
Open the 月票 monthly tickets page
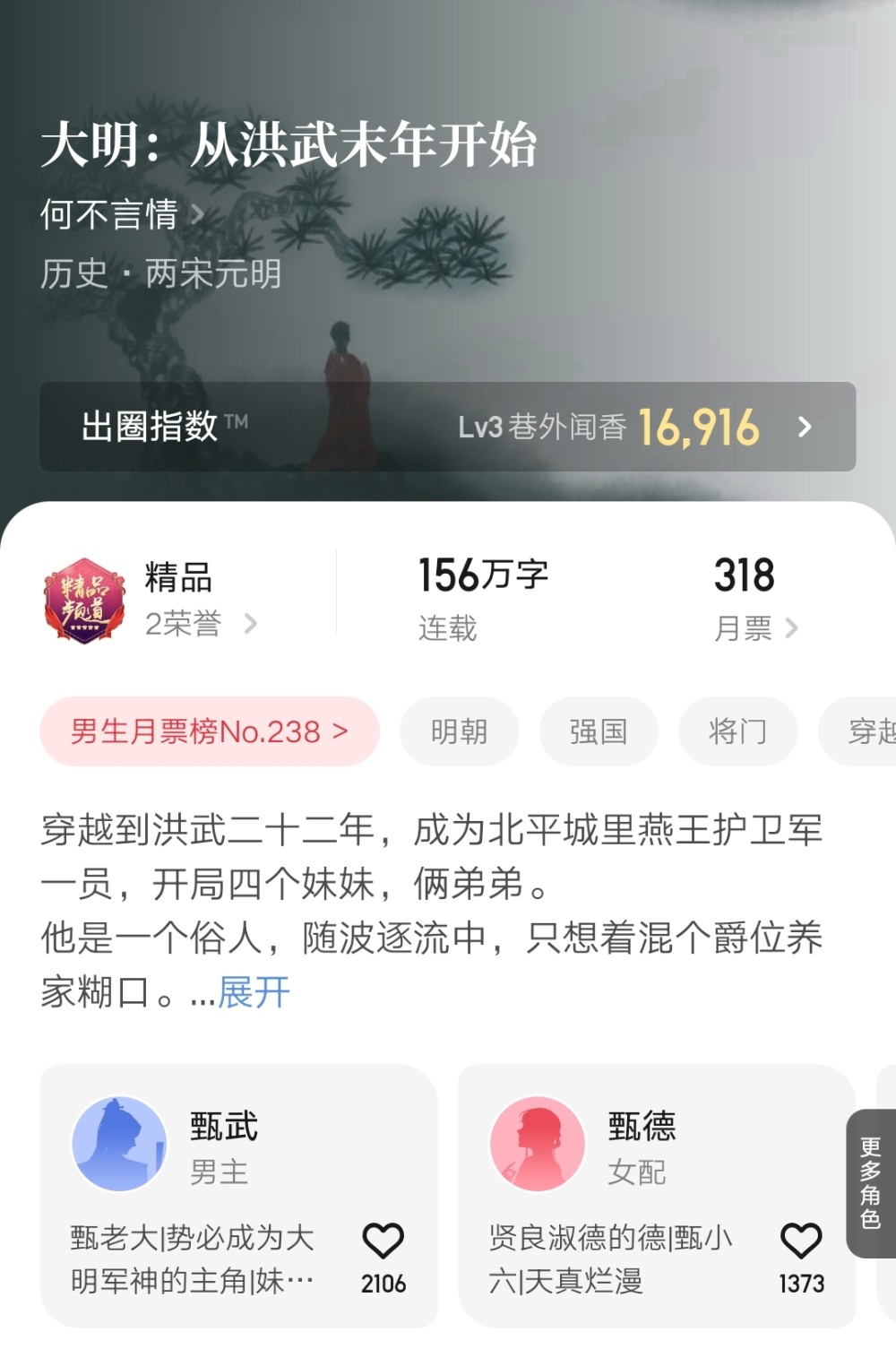(755, 628)
